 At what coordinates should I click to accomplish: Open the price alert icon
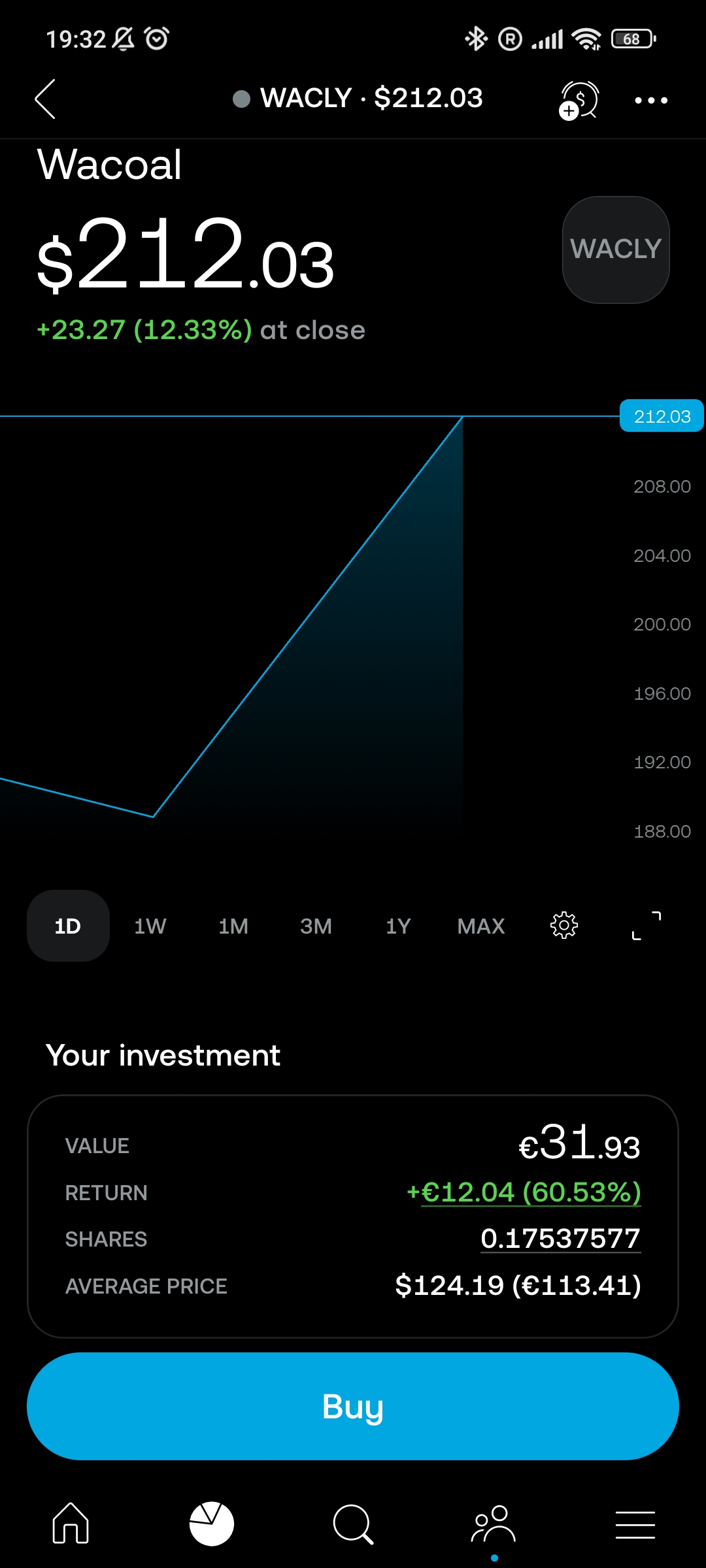tap(579, 100)
